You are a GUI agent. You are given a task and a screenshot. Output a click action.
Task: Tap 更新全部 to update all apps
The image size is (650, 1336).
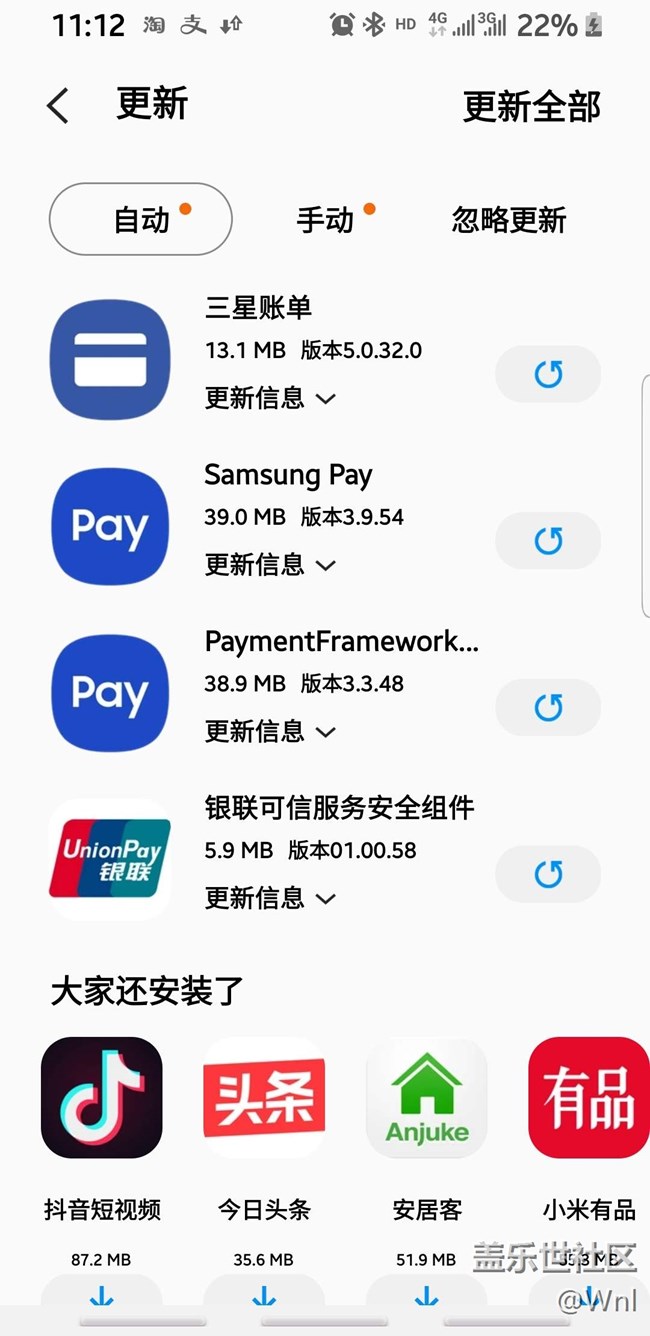click(x=531, y=106)
